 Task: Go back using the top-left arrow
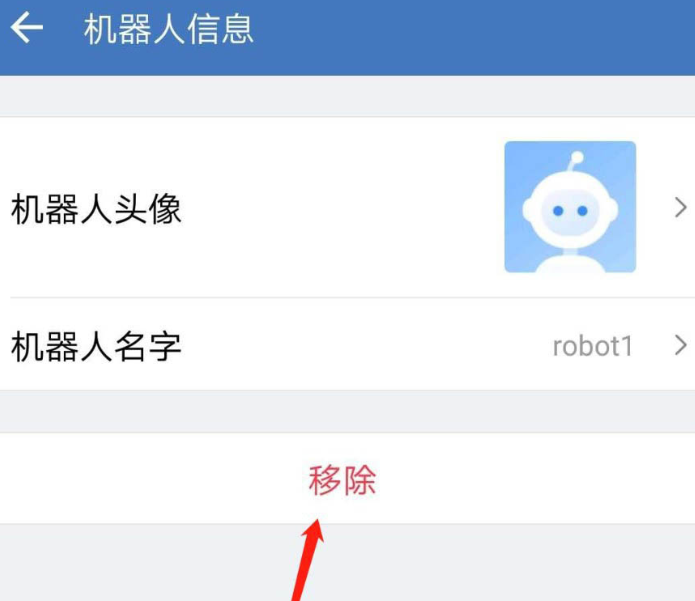click(27, 28)
